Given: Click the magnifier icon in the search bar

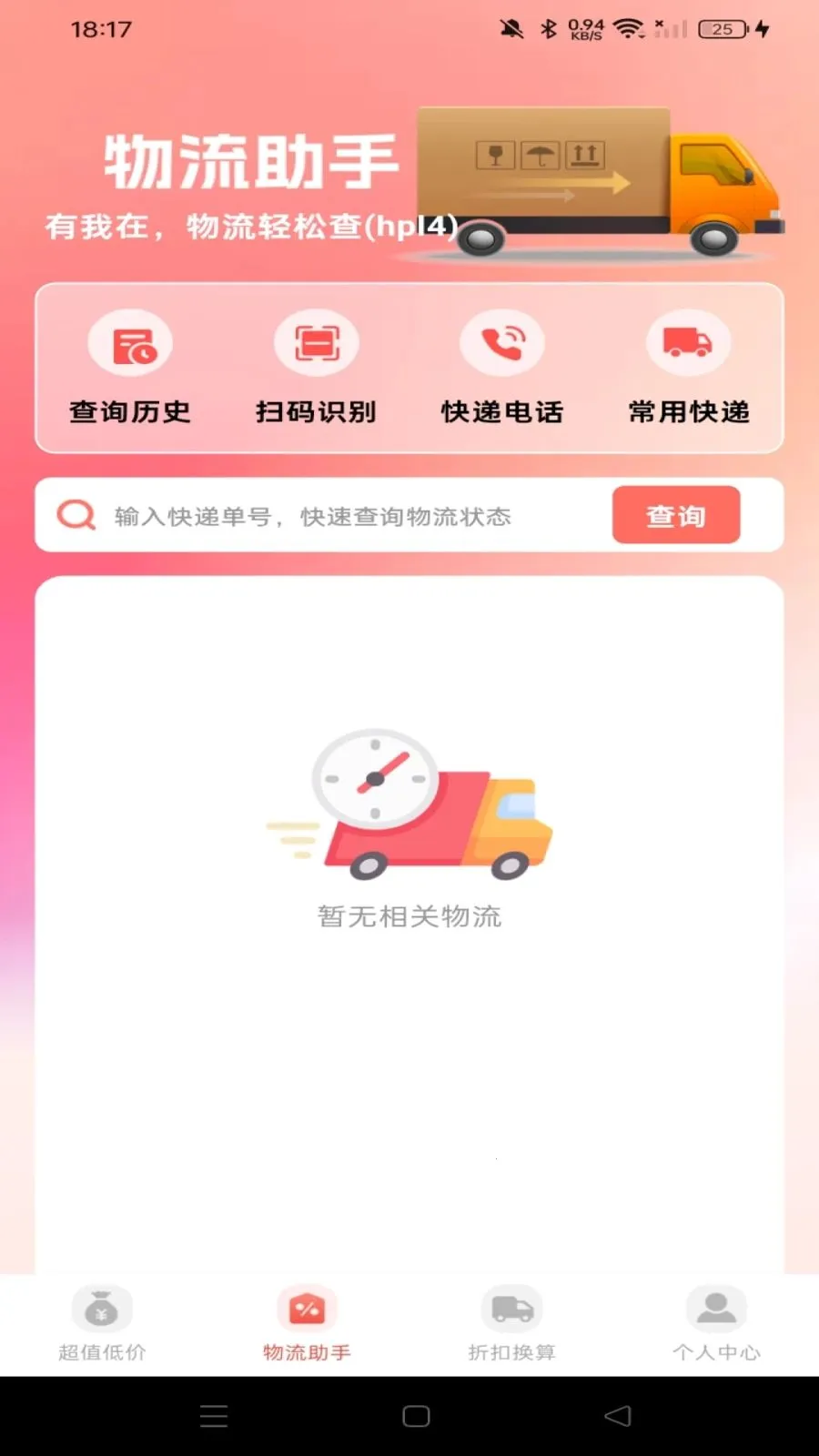Looking at the screenshot, I should click(x=76, y=515).
